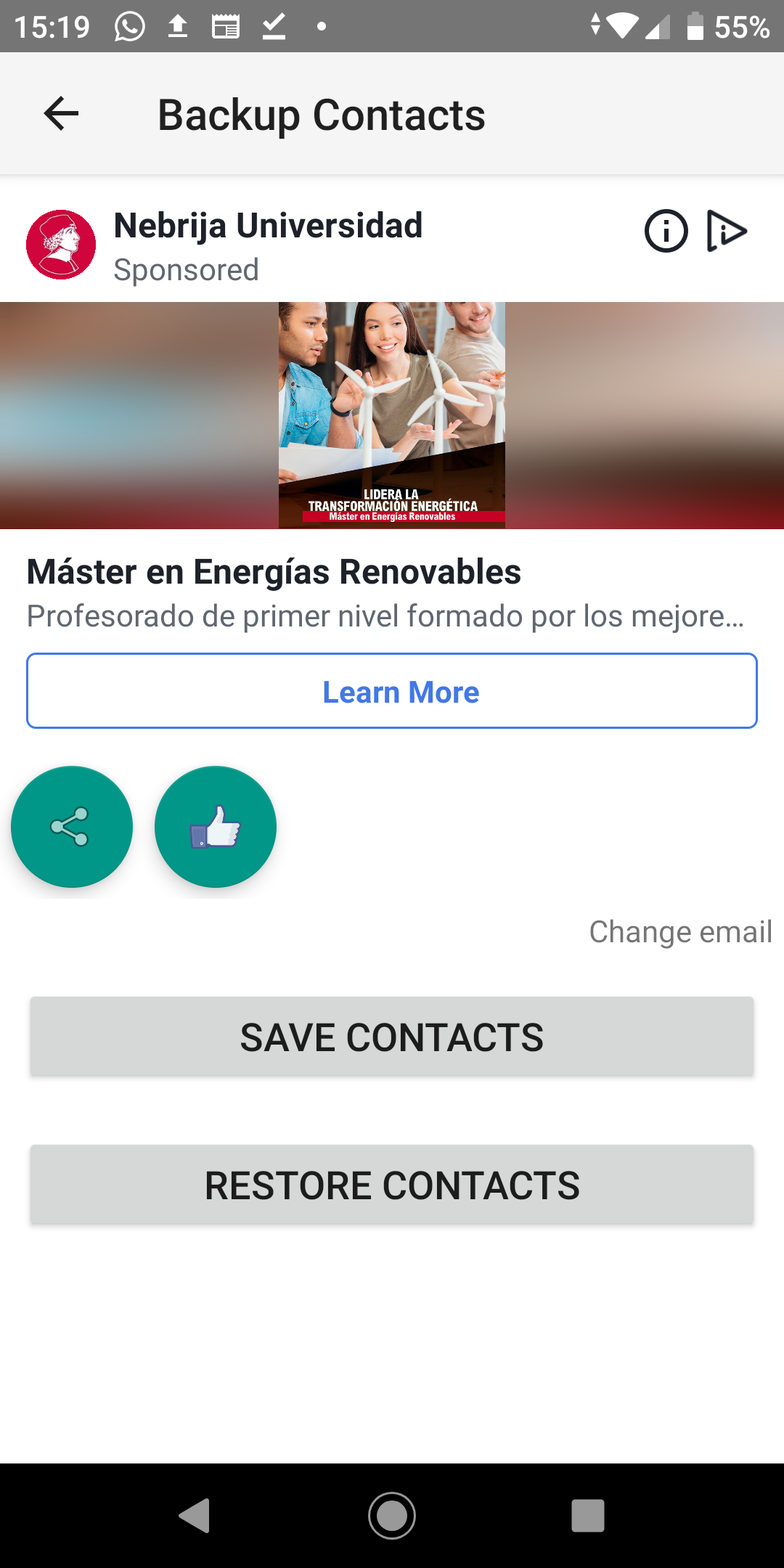This screenshot has height=1568, width=784.
Task: Go back from Backup Contacts
Action: tap(61, 114)
